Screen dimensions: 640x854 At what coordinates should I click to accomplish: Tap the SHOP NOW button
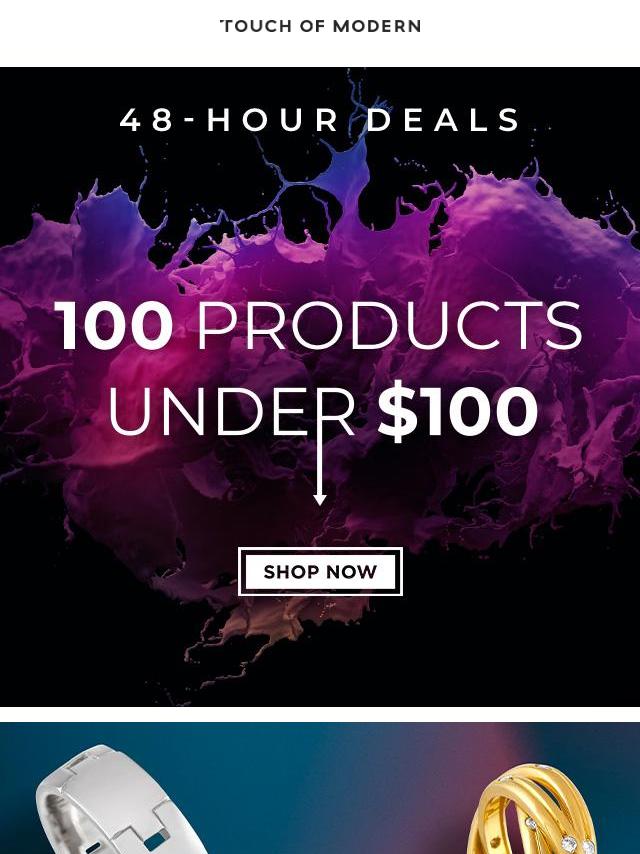click(x=320, y=572)
